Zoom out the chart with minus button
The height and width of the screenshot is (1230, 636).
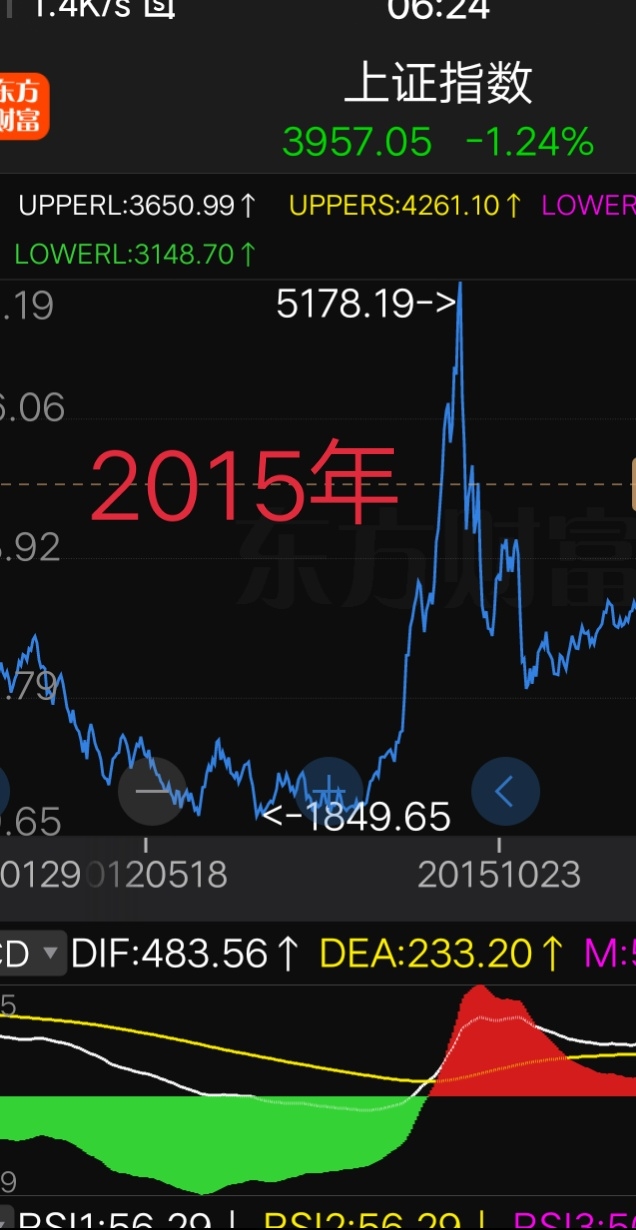pos(152,791)
